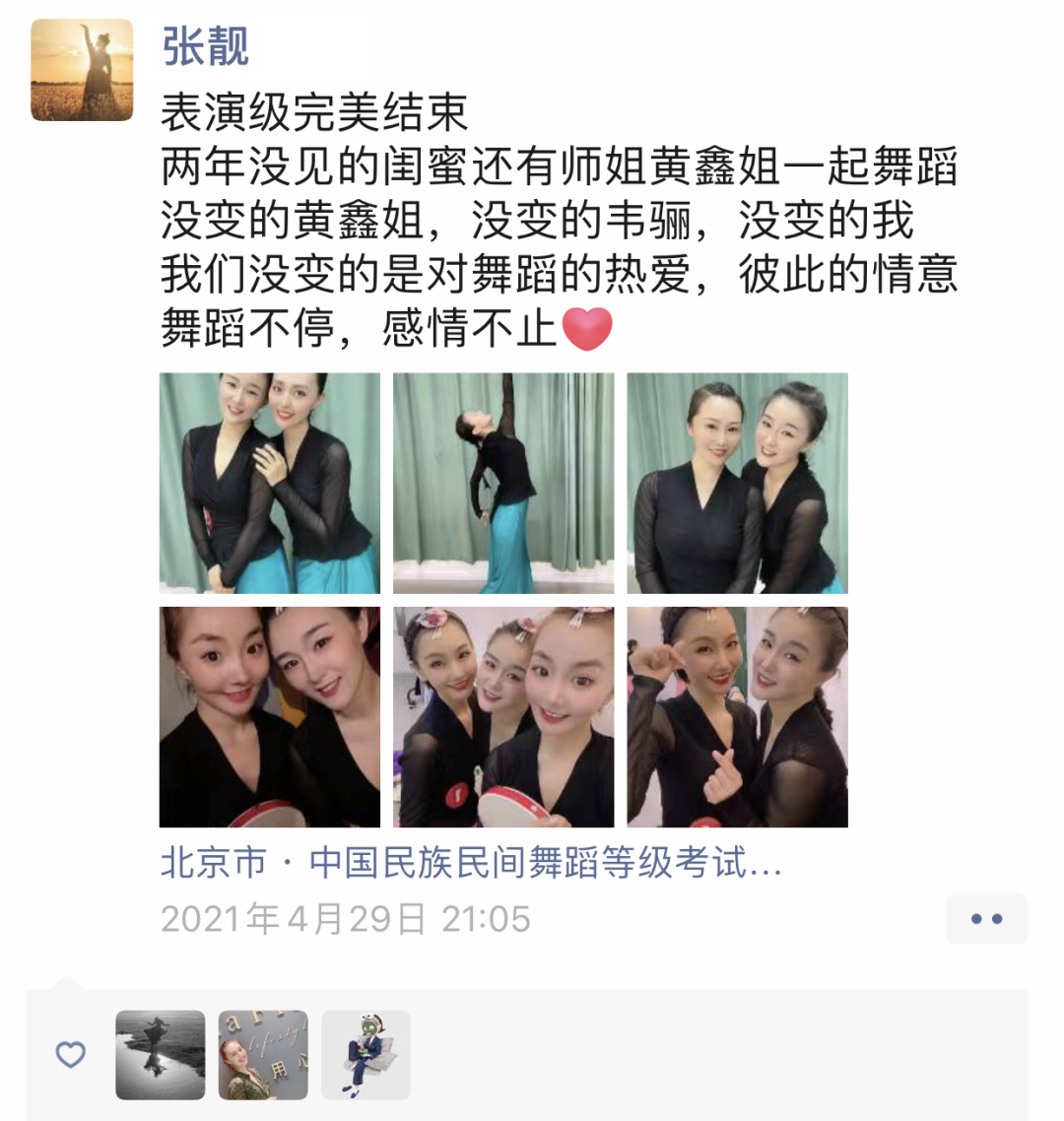View the selfie with three dancers

[503, 716]
